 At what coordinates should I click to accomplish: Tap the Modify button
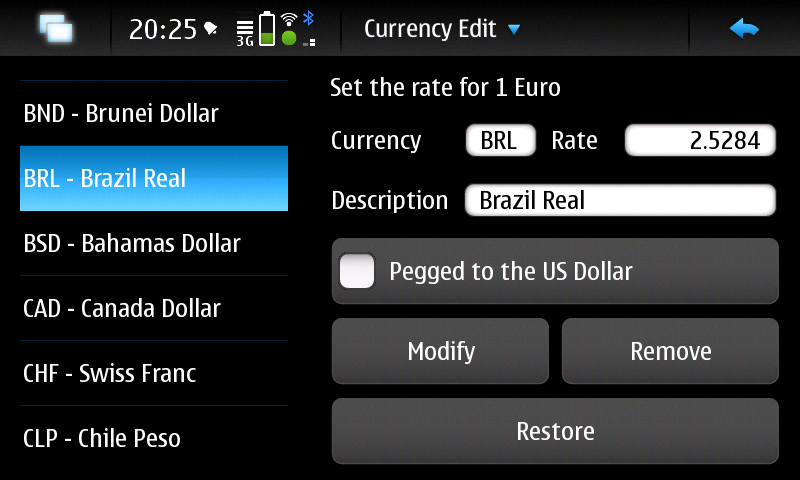[x=440, y=351]
